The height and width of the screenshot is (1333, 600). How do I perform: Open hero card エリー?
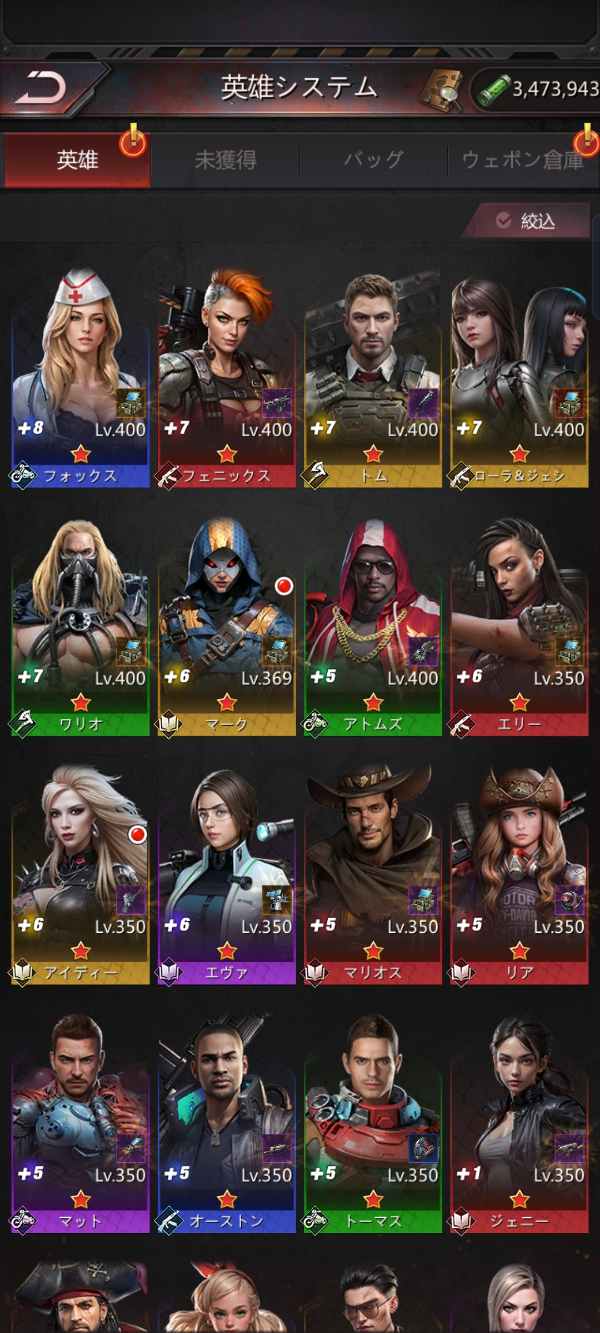[519, 625]
